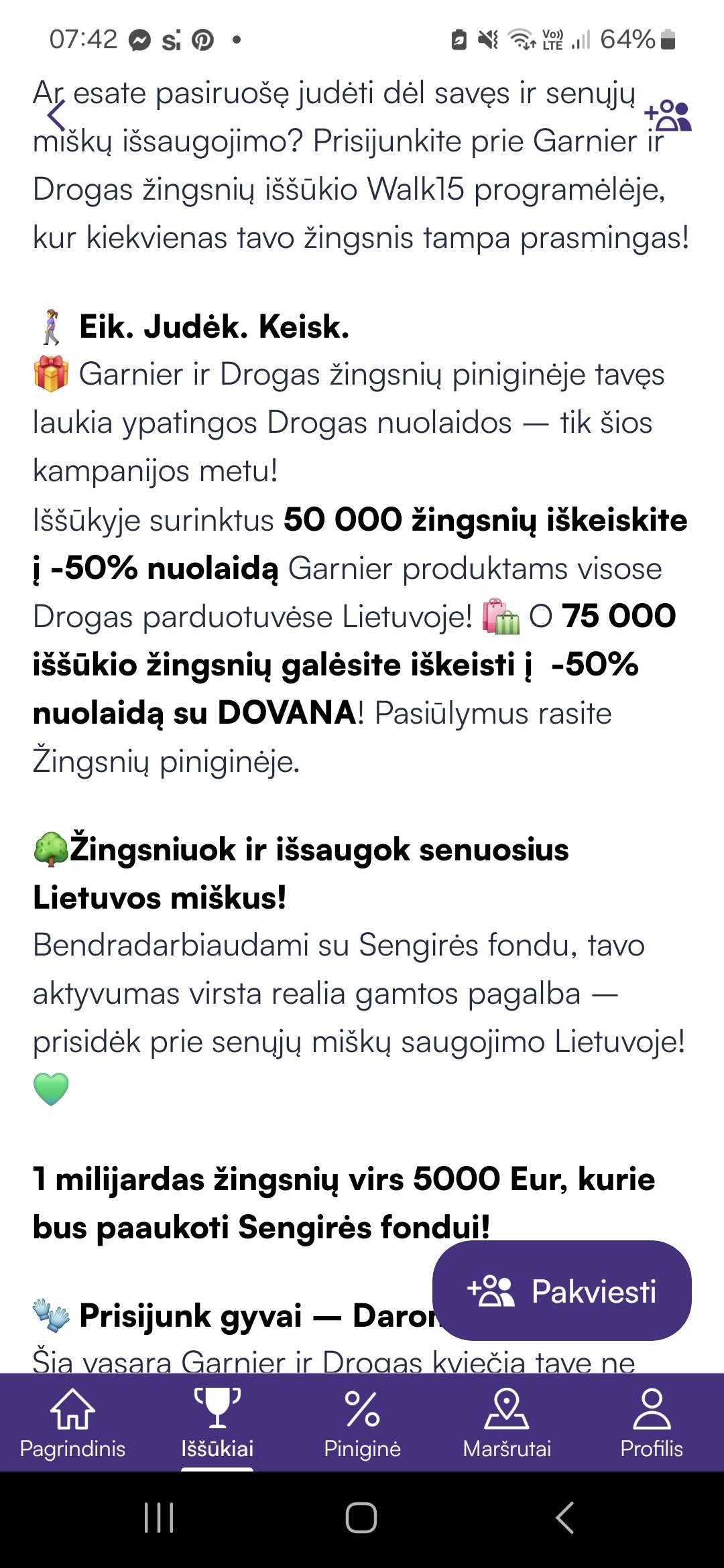Go to the Piniginė tab
The height and width of the screenshot is (1568, 724).
tap(362, 1423)
